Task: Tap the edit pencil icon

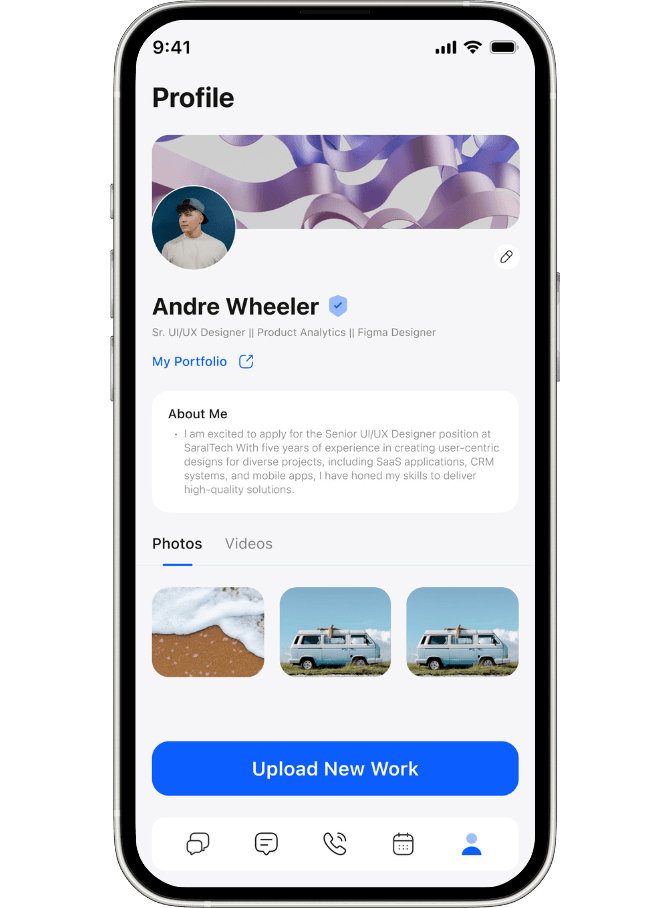Action: (506, 257)
